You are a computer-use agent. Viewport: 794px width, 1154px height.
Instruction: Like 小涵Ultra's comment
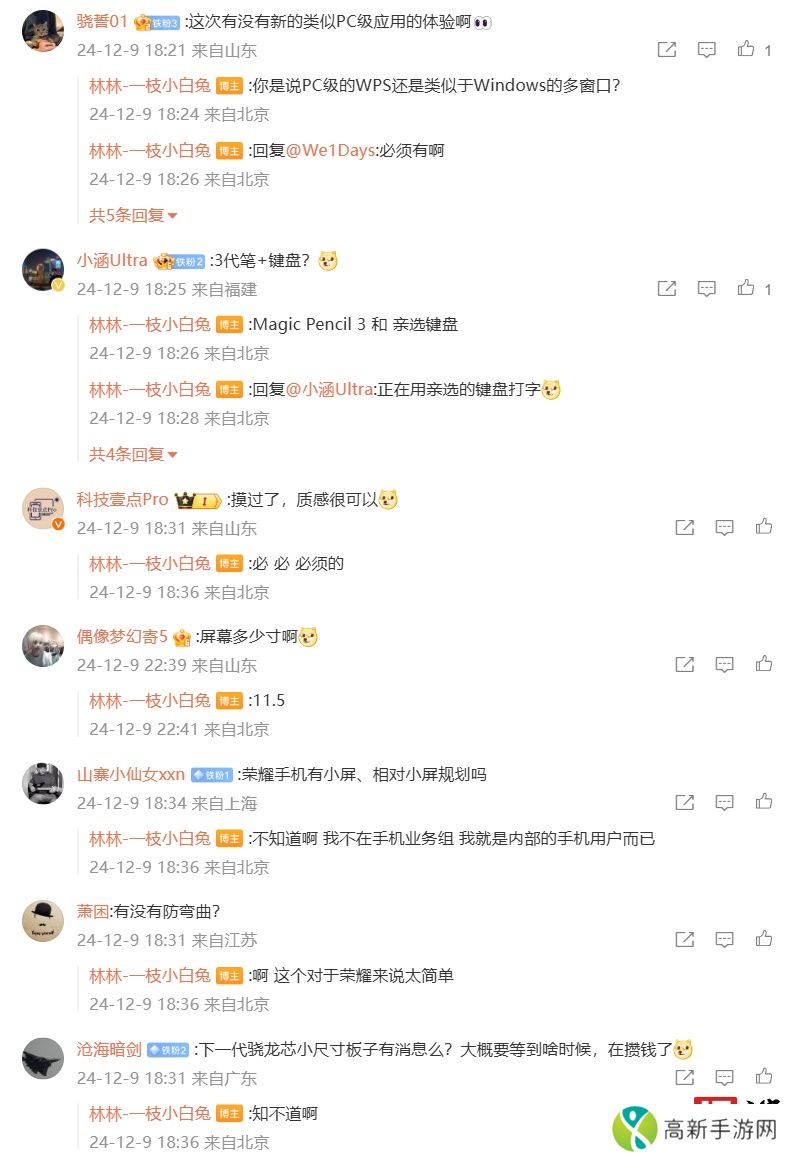tap(746, 288)
